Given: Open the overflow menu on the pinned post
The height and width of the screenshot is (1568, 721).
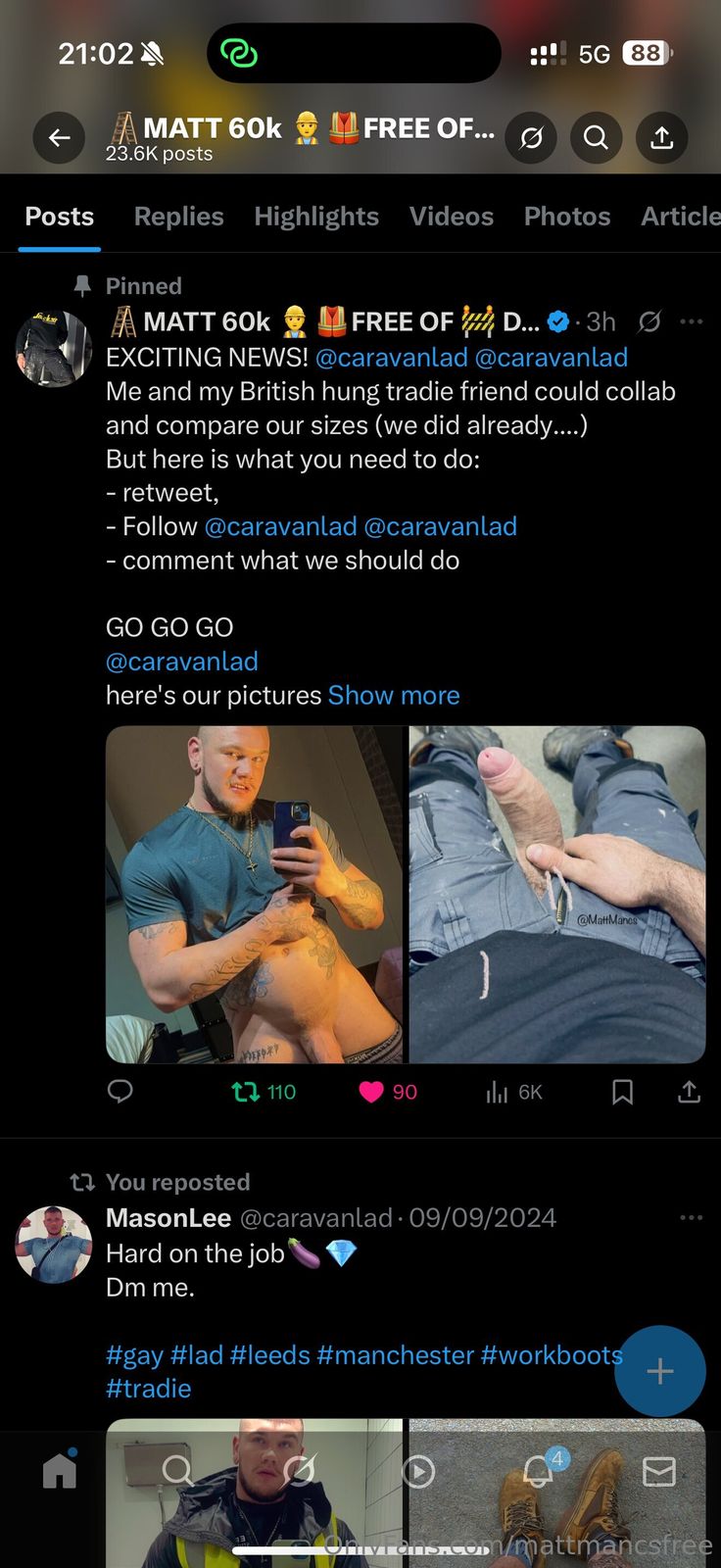Looking at the screenshot, I should coord(691,321).
